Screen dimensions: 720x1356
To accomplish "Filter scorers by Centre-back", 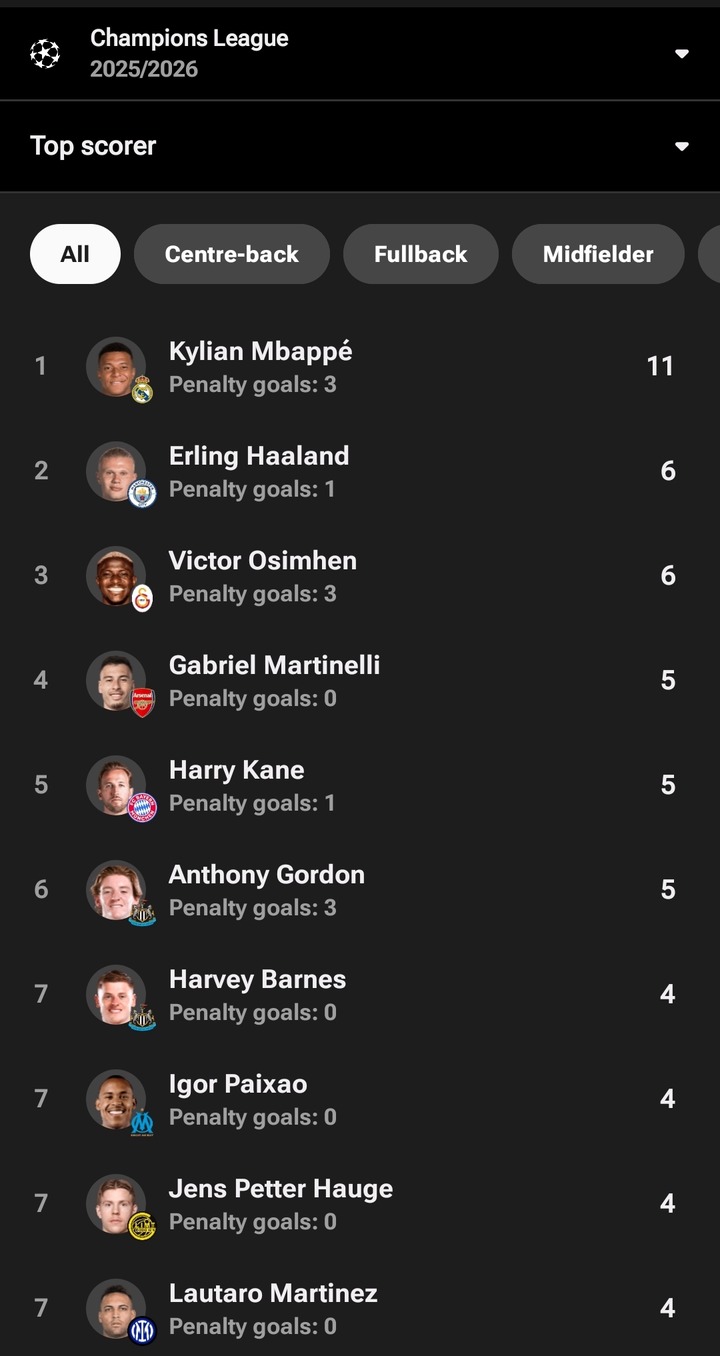I will 231,254.
